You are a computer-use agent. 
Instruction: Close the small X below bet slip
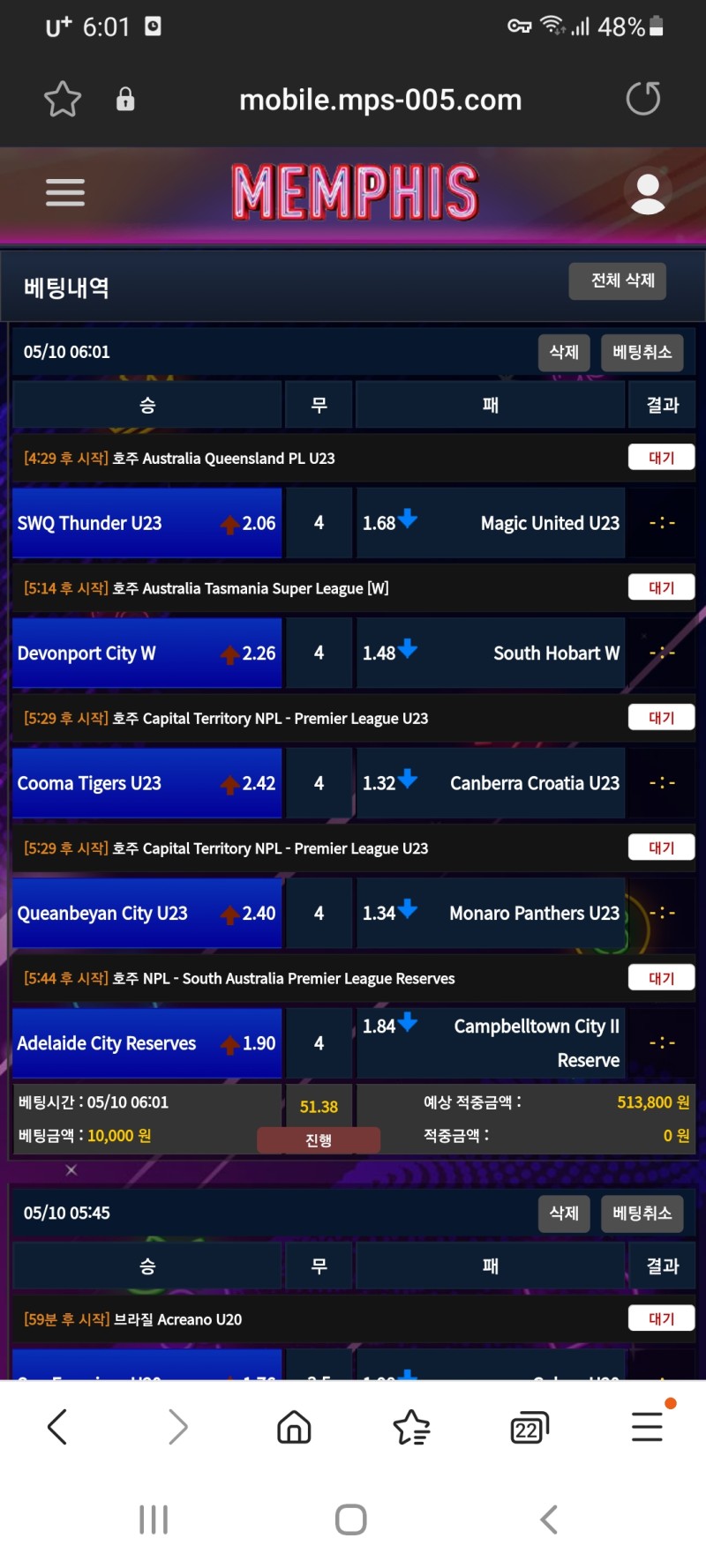coord(71,1170)
